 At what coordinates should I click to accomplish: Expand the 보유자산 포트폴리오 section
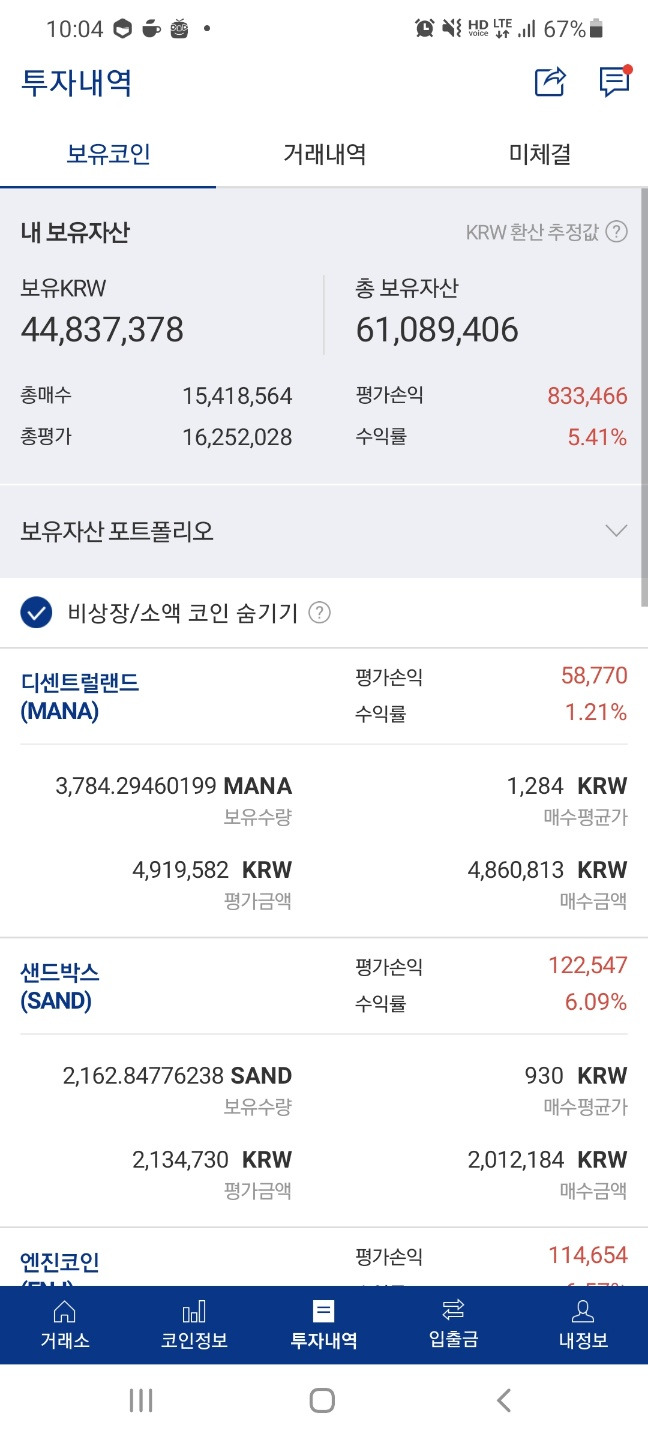(324, 531)
